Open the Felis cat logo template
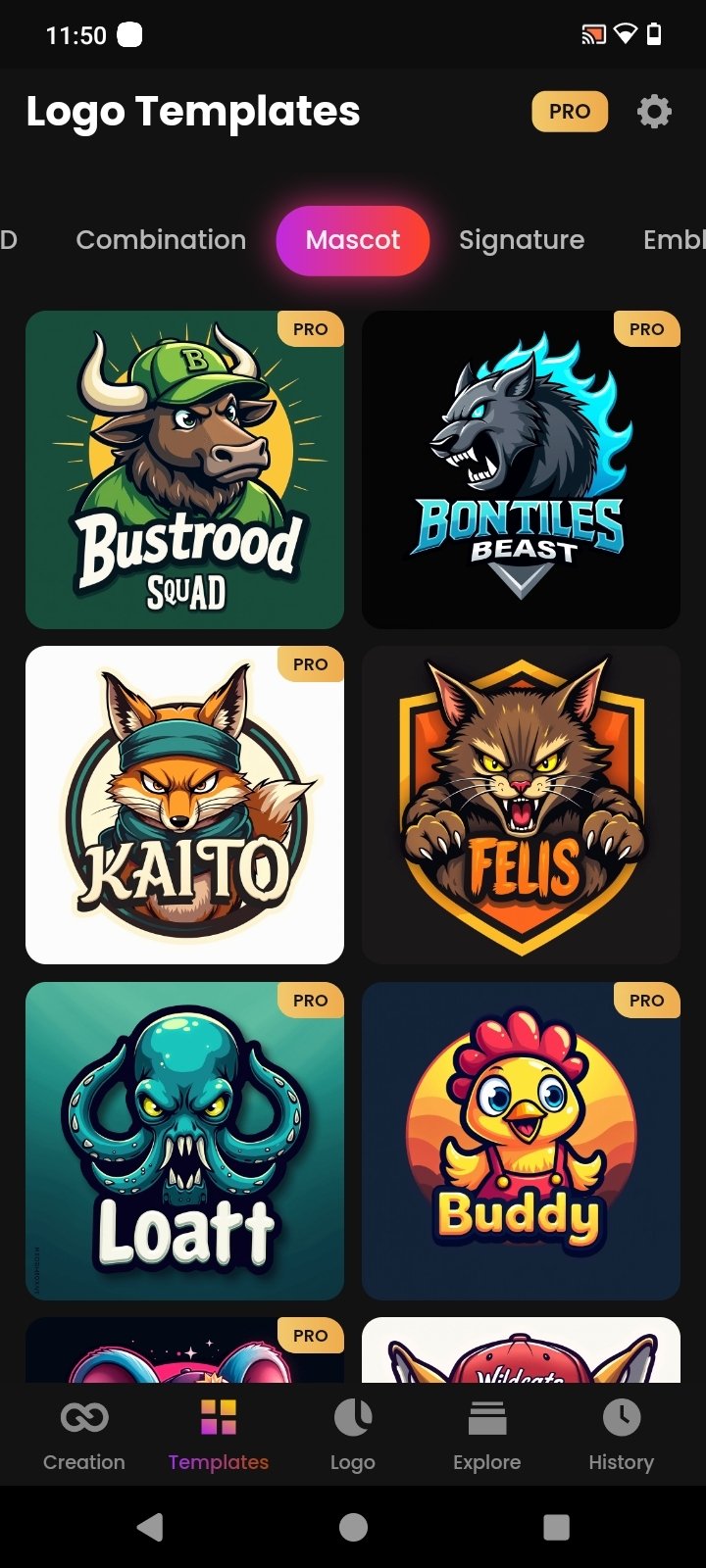This screenshot has height=1568, width=706. pyautogui.click(x=521, y=805)
